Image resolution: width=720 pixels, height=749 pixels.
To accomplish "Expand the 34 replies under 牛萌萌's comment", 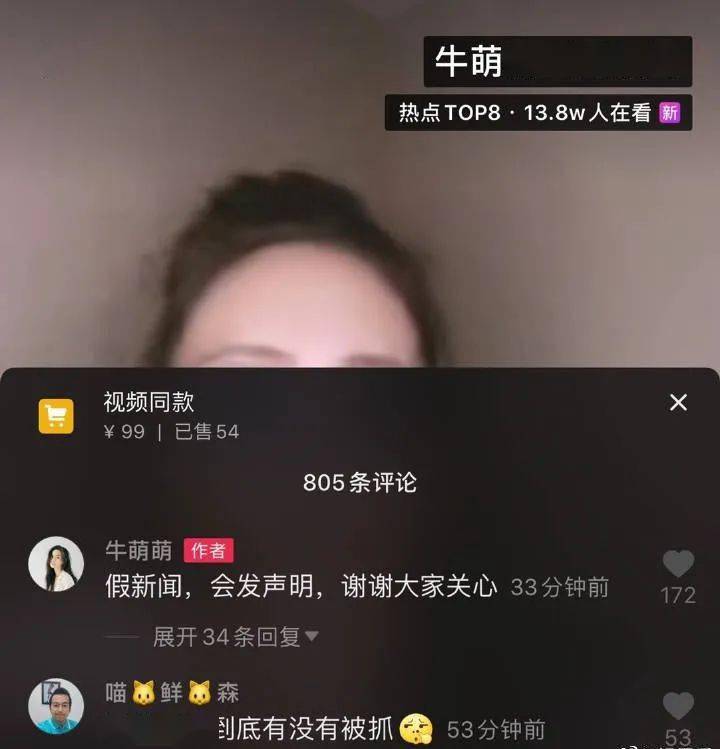I will click(235, 637).
